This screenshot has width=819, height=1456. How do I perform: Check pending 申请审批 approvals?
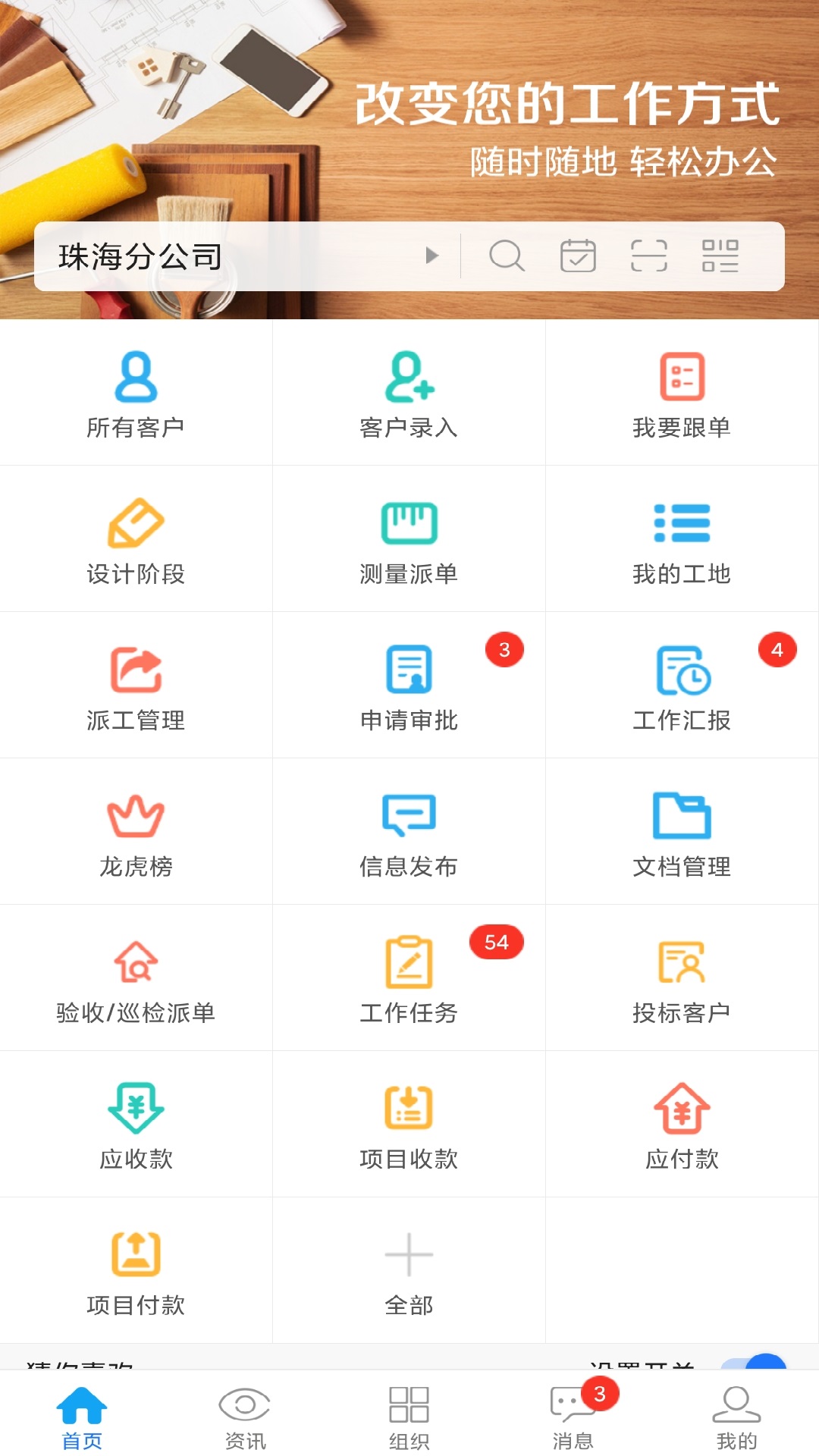409,682
